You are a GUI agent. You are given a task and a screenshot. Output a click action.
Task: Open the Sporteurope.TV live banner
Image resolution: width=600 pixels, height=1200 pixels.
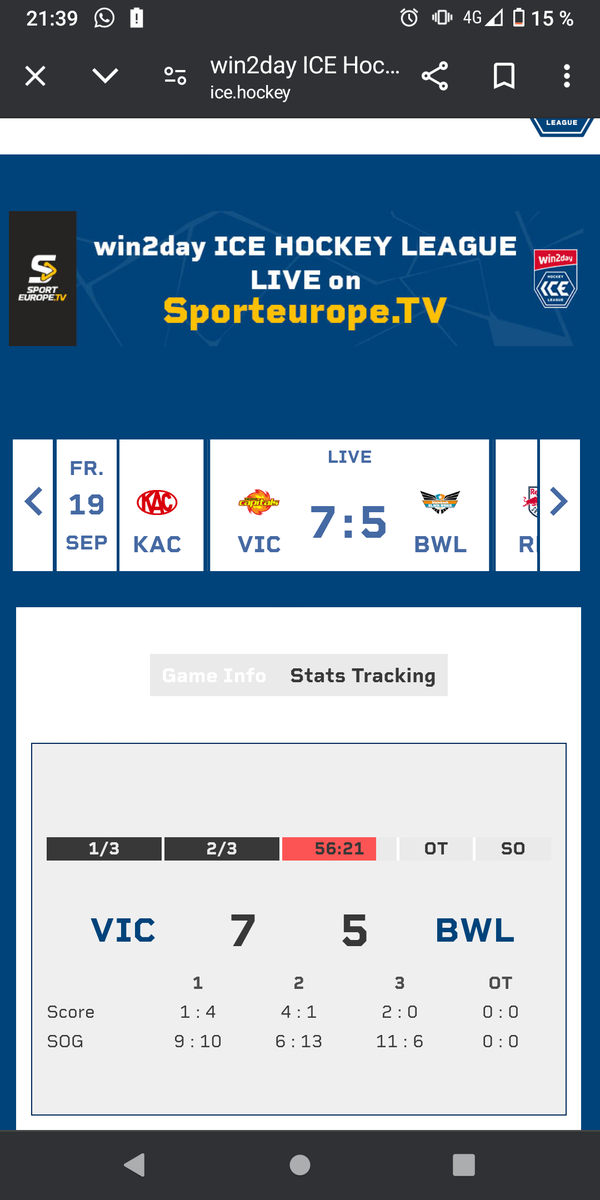point(300,279)
